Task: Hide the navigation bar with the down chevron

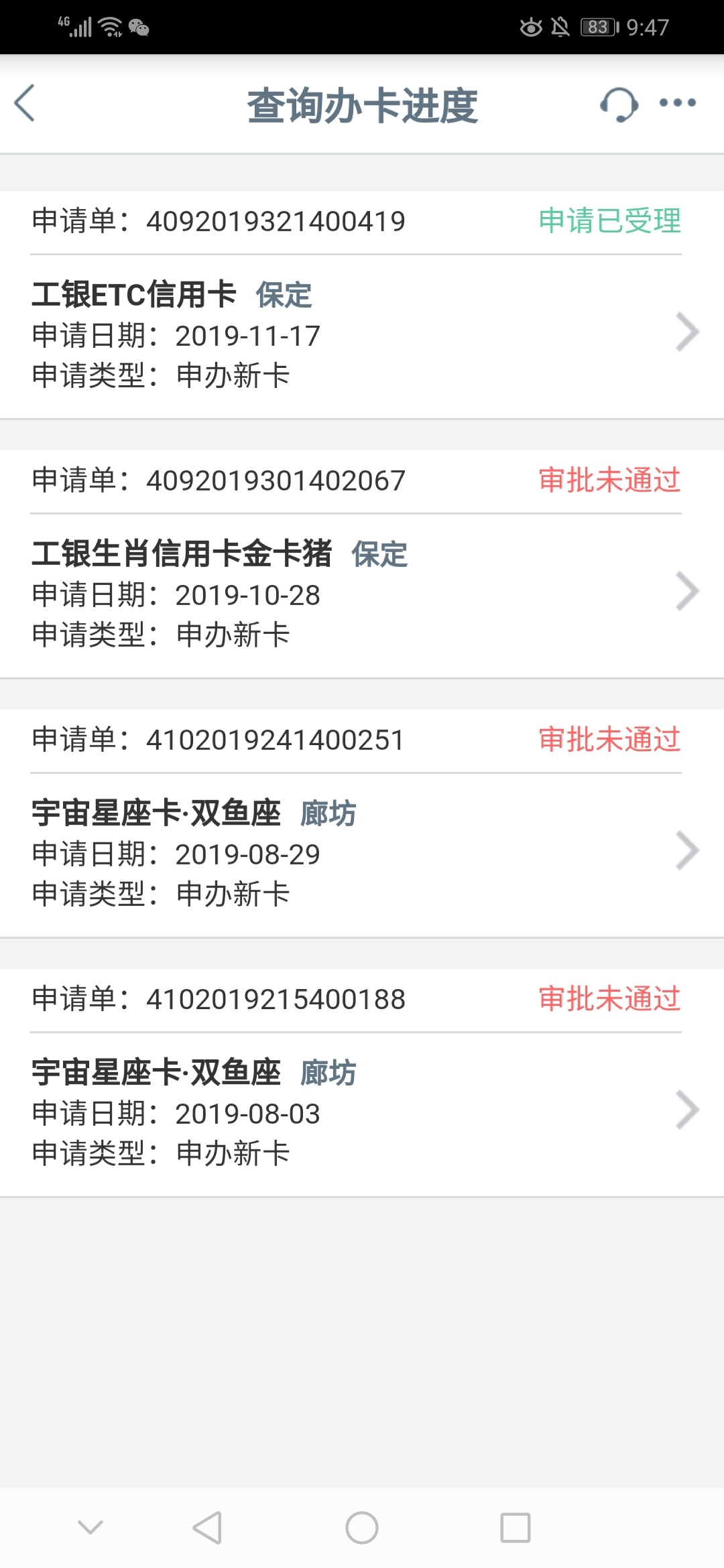Action: (90, 1527)
